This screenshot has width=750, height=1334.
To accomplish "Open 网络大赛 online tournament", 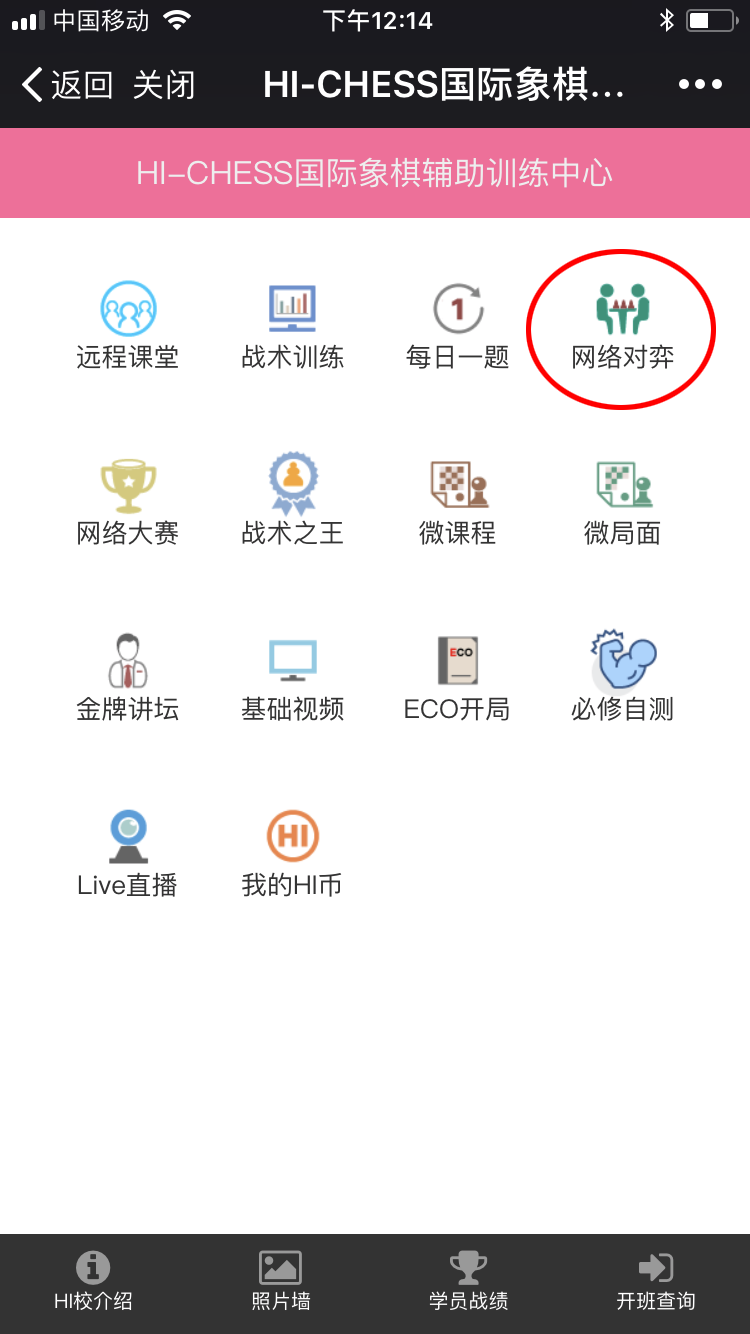I will click(x=128, y=502).
